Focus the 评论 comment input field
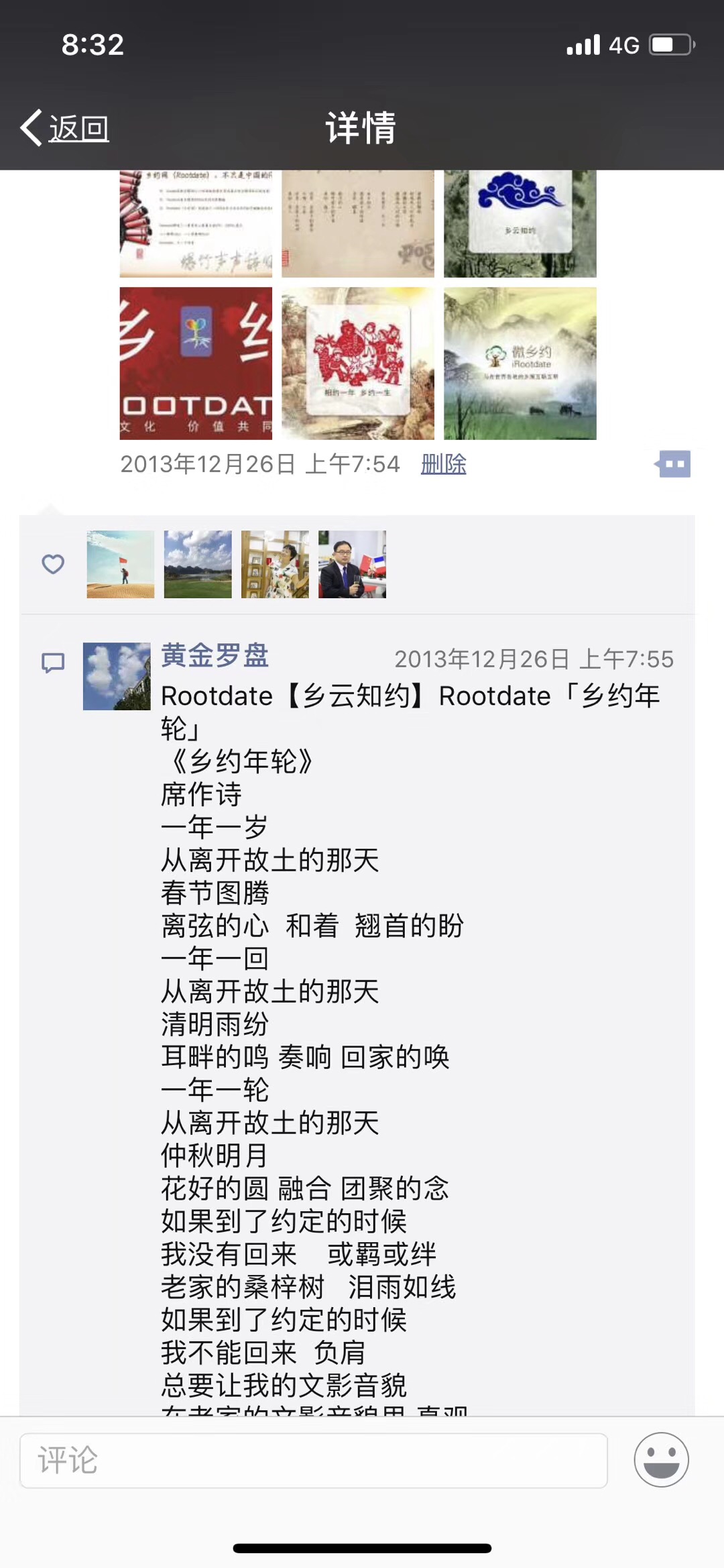Screen dimensions: 724x1568 pyautogui.click(x=314, y=1460)
